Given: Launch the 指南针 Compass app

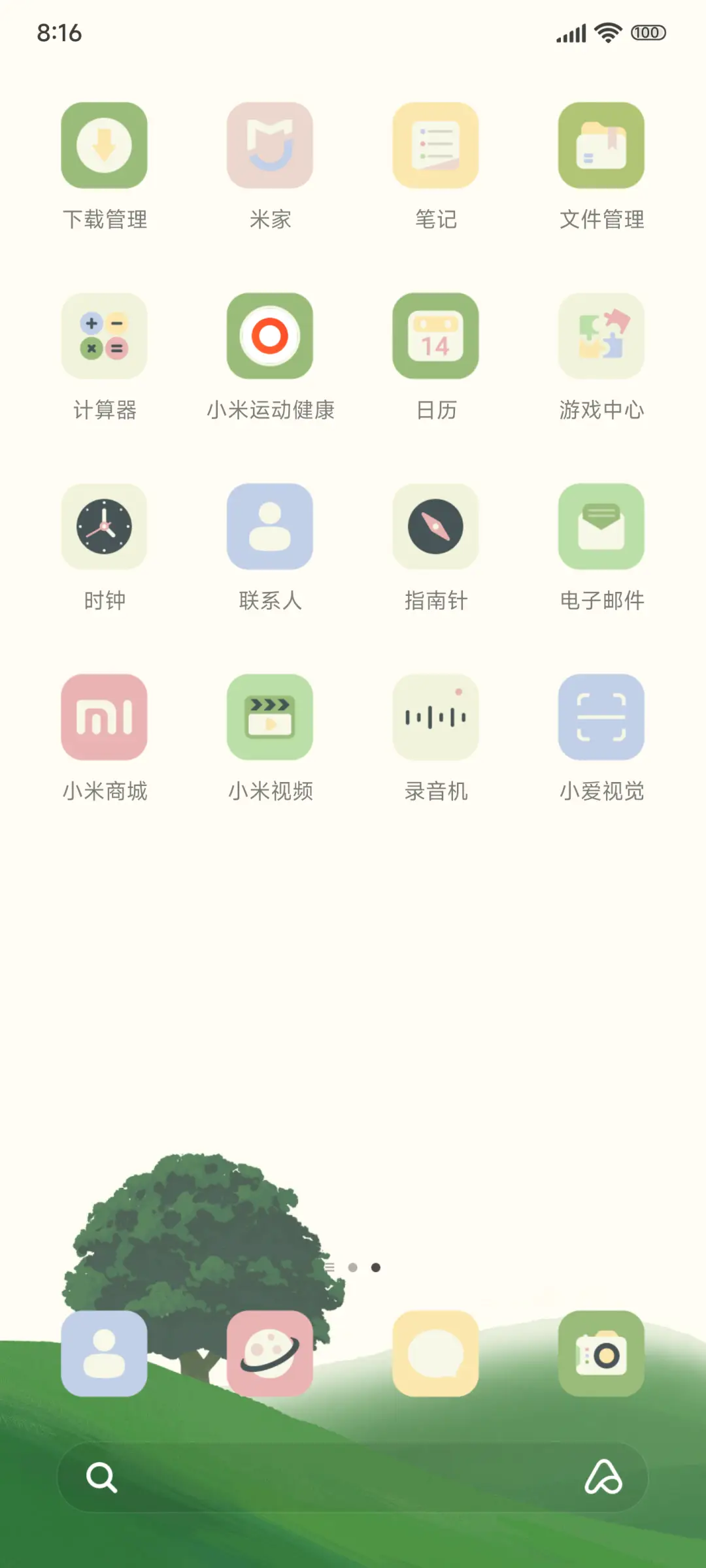Looking at the screenshot, I should [435, 527].
